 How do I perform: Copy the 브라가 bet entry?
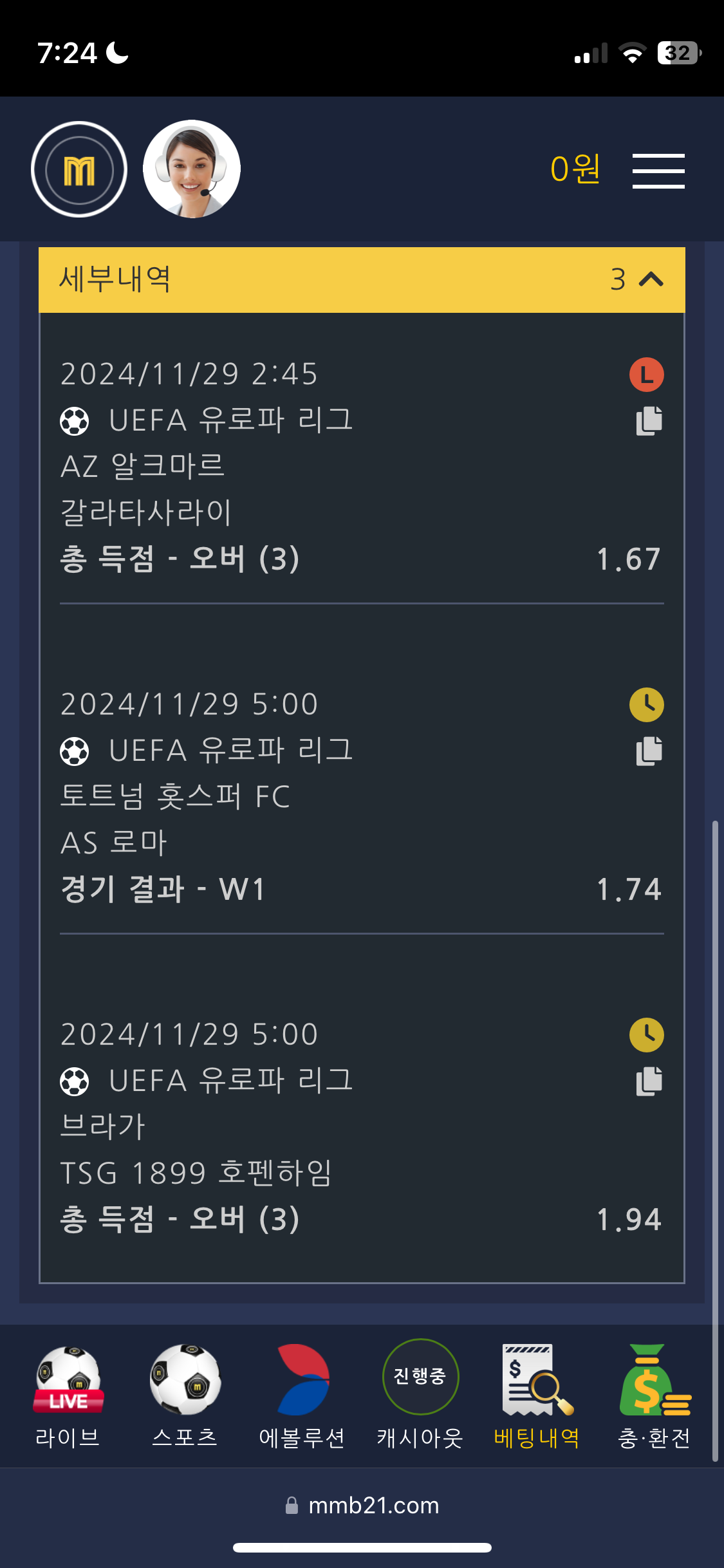coord(649,1081)
